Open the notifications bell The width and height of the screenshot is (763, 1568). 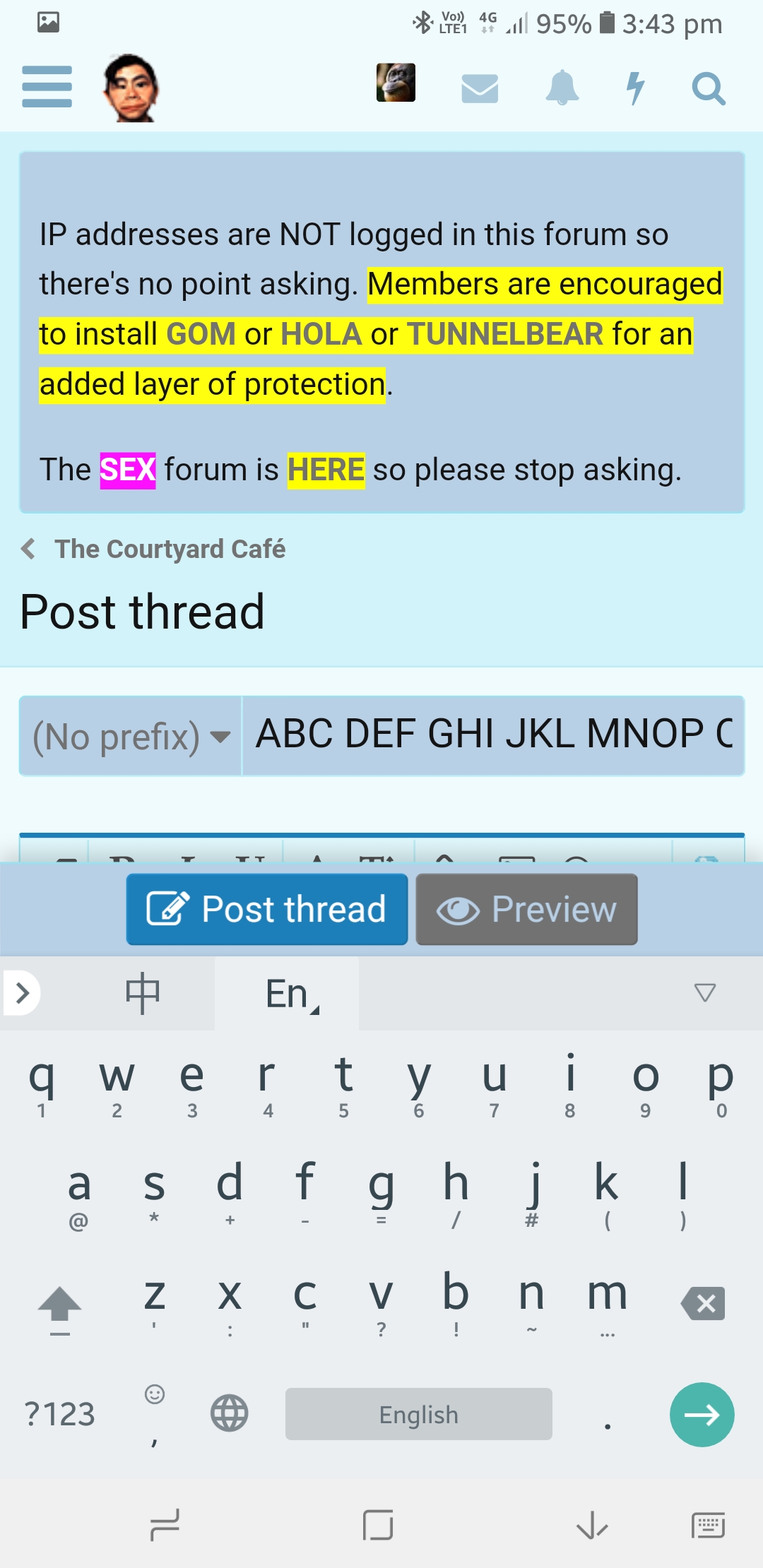point(562,88)
